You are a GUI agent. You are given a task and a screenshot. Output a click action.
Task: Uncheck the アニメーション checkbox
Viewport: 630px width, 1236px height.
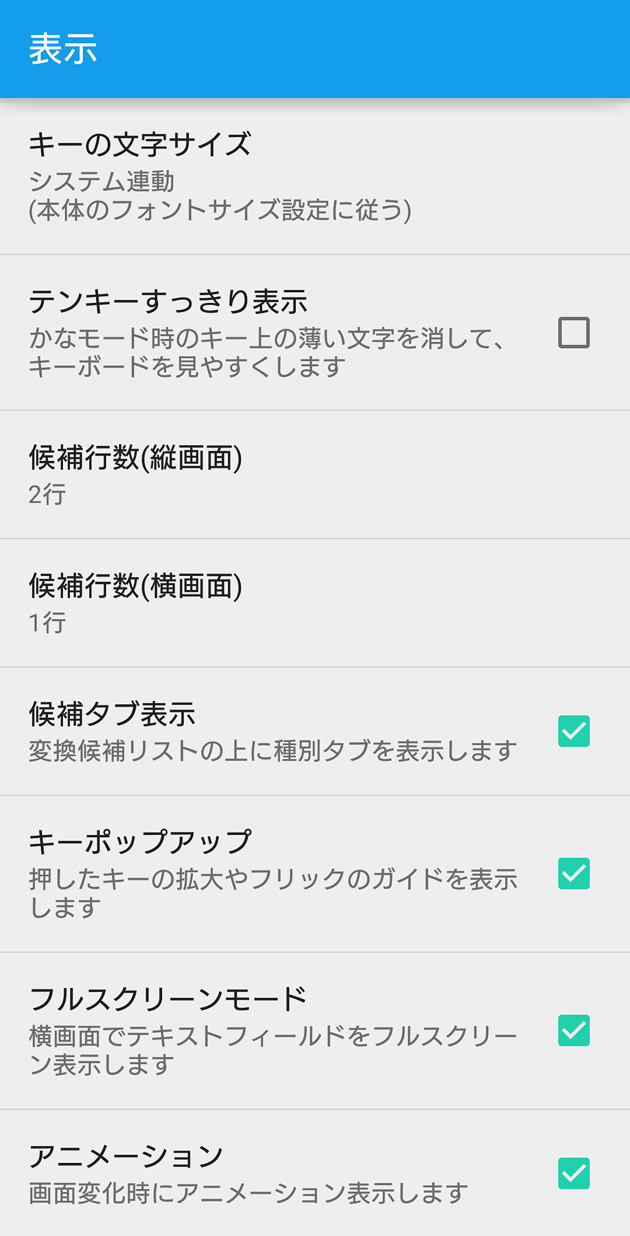pos(574,1172)
